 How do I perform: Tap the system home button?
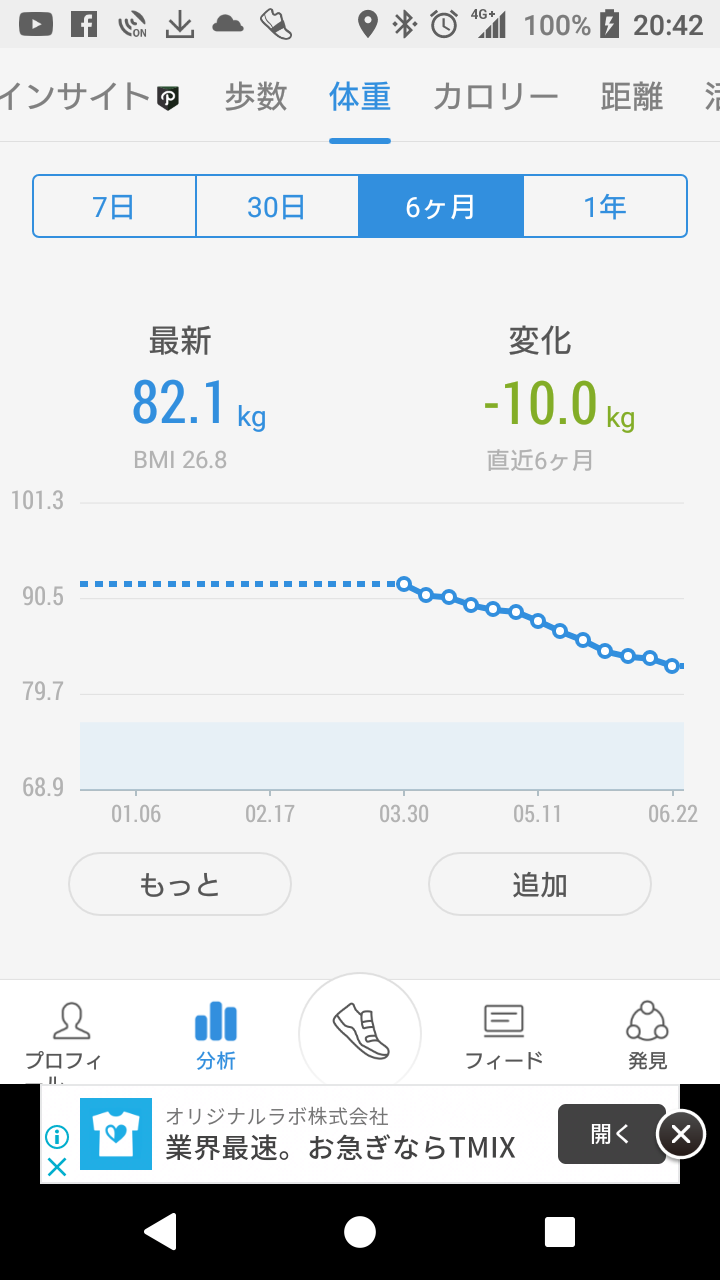(x=360, y=1231)
